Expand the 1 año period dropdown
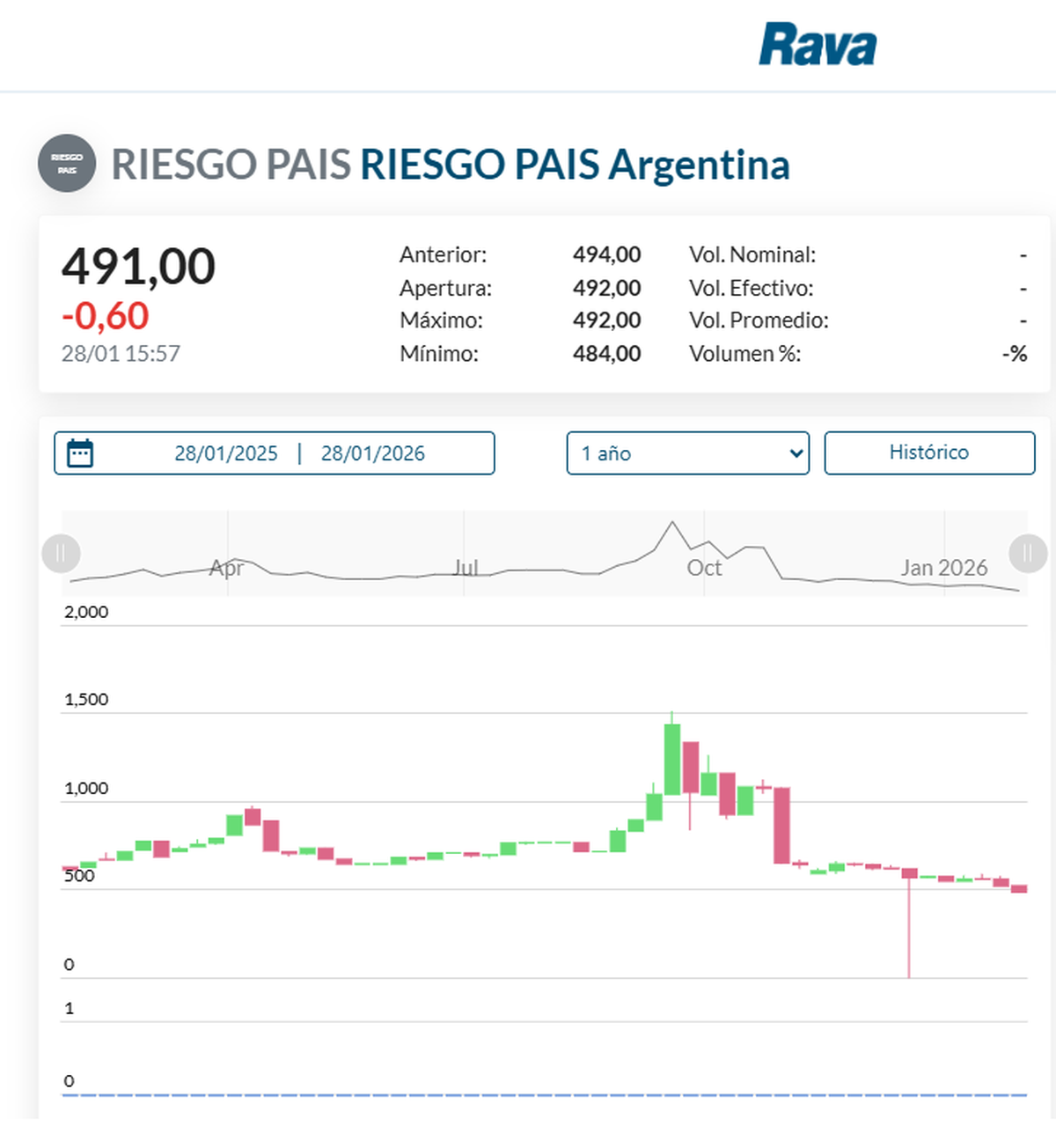The width and height of the screenshot is (1056, 1148). point(687,453)
